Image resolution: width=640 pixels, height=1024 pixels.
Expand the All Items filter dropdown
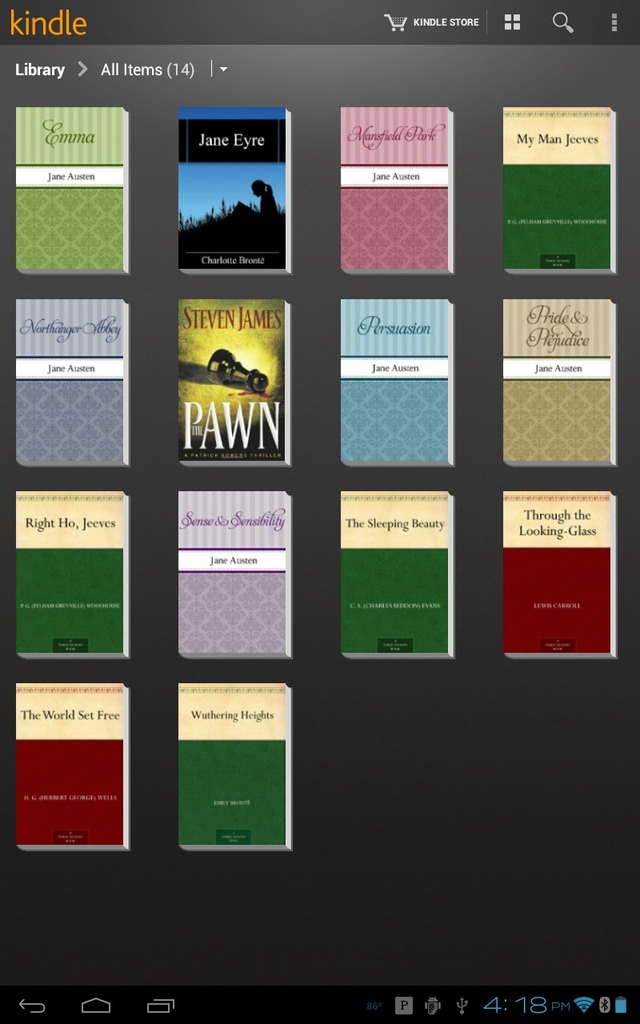pos(223,69)
